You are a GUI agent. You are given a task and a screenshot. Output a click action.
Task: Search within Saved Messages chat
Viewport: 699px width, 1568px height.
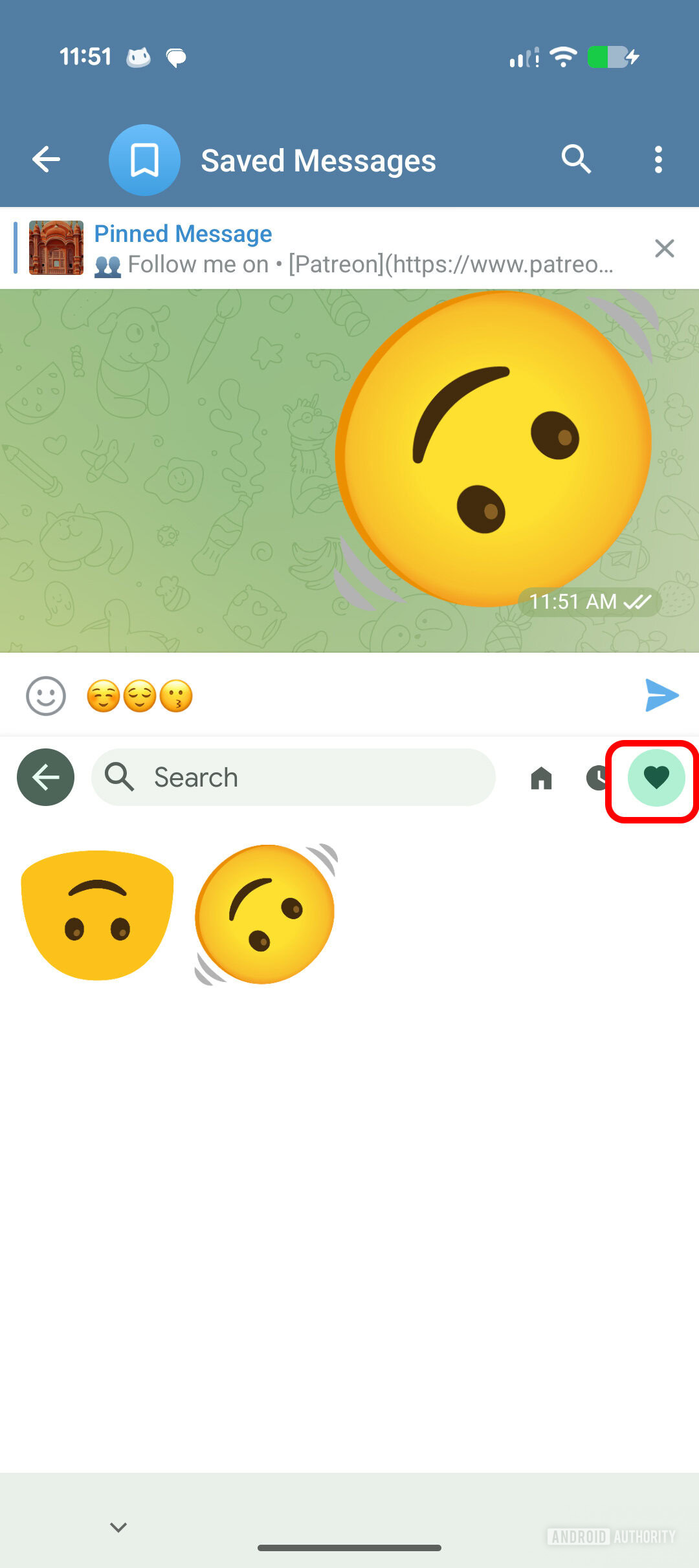[575, 159]
